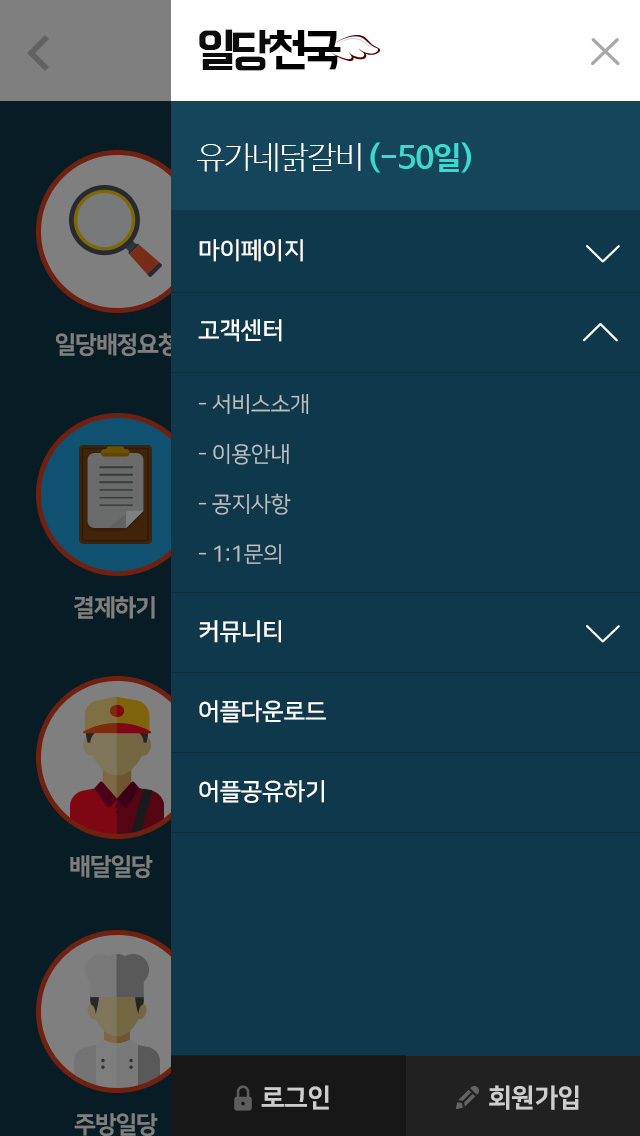Tap 회원가입 to sign up
Viewport: 640px width, 1136px height.
click(523, 1096)
